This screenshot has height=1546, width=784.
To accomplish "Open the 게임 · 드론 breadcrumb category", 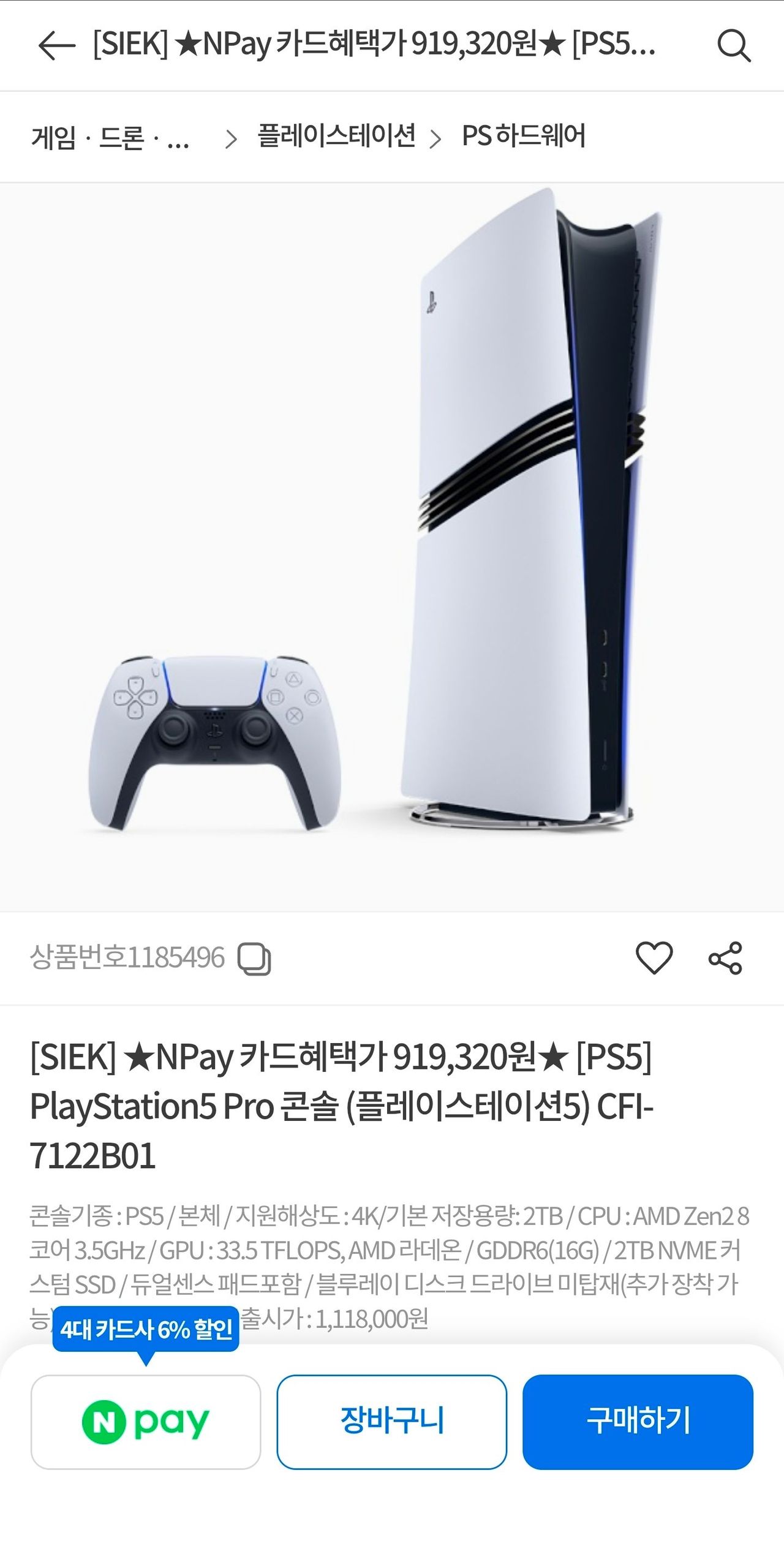I will tap(110, 137).
